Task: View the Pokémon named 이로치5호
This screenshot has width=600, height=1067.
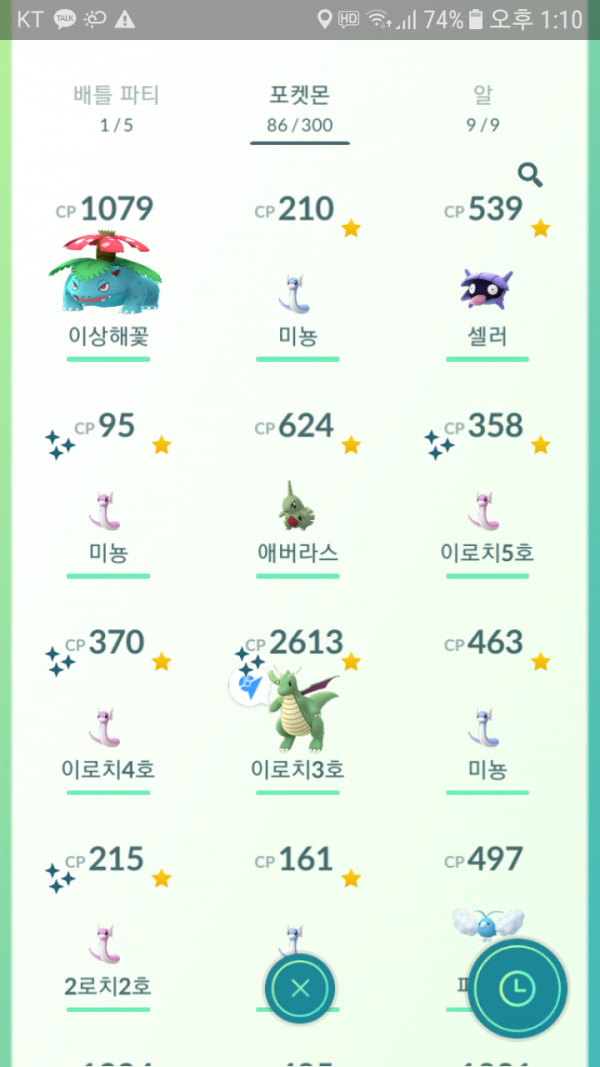Action: (487, 495)
